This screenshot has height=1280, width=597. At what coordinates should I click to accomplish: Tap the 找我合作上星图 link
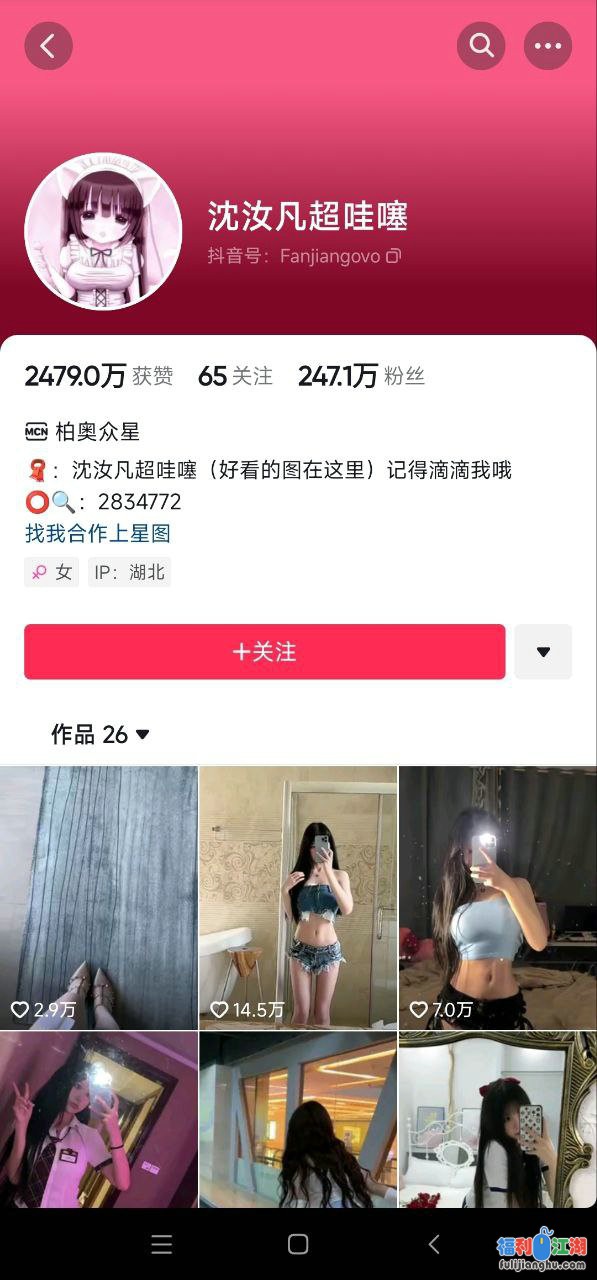(97, 533)
